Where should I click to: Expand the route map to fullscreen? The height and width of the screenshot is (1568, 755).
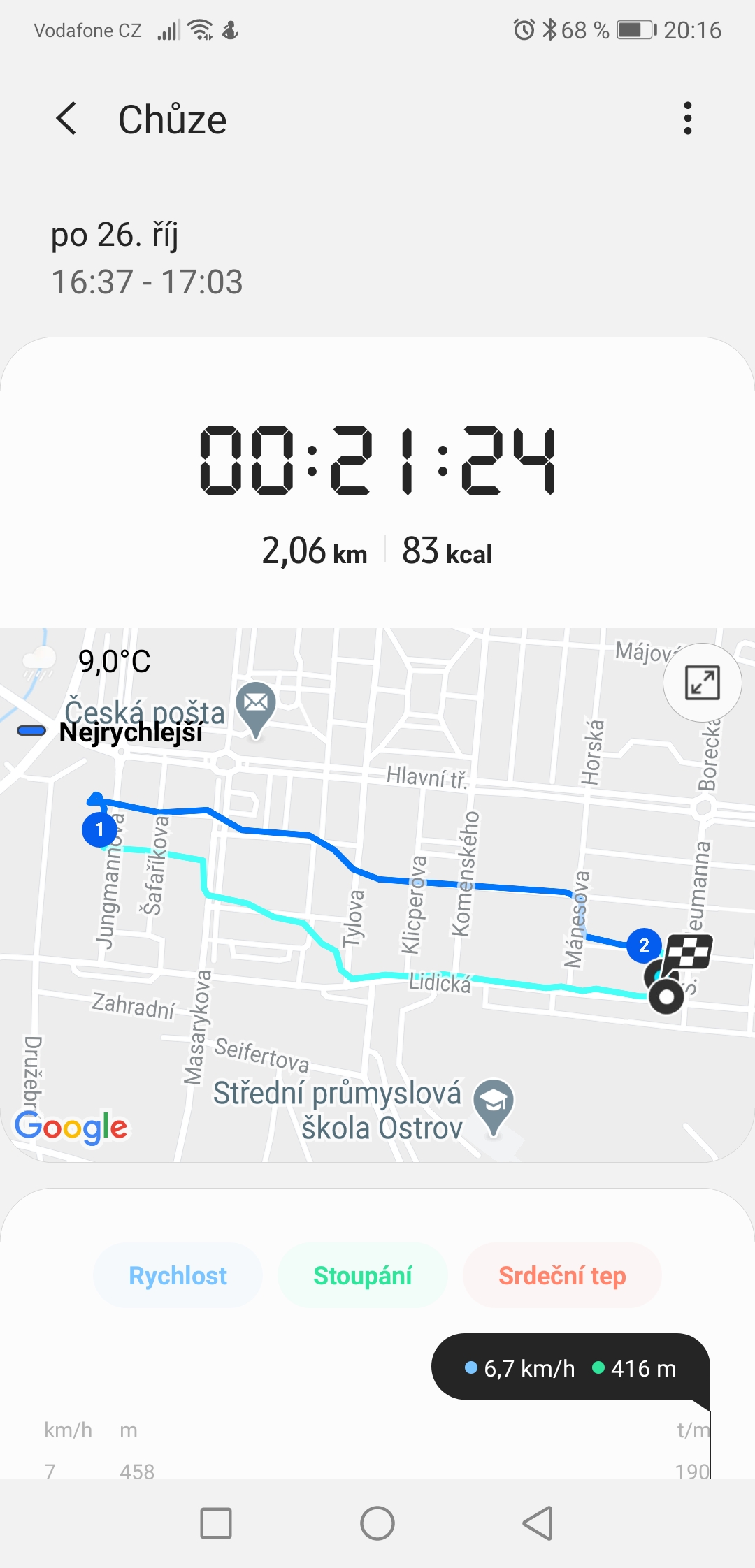pyautogui.click(x=702, y=683)
